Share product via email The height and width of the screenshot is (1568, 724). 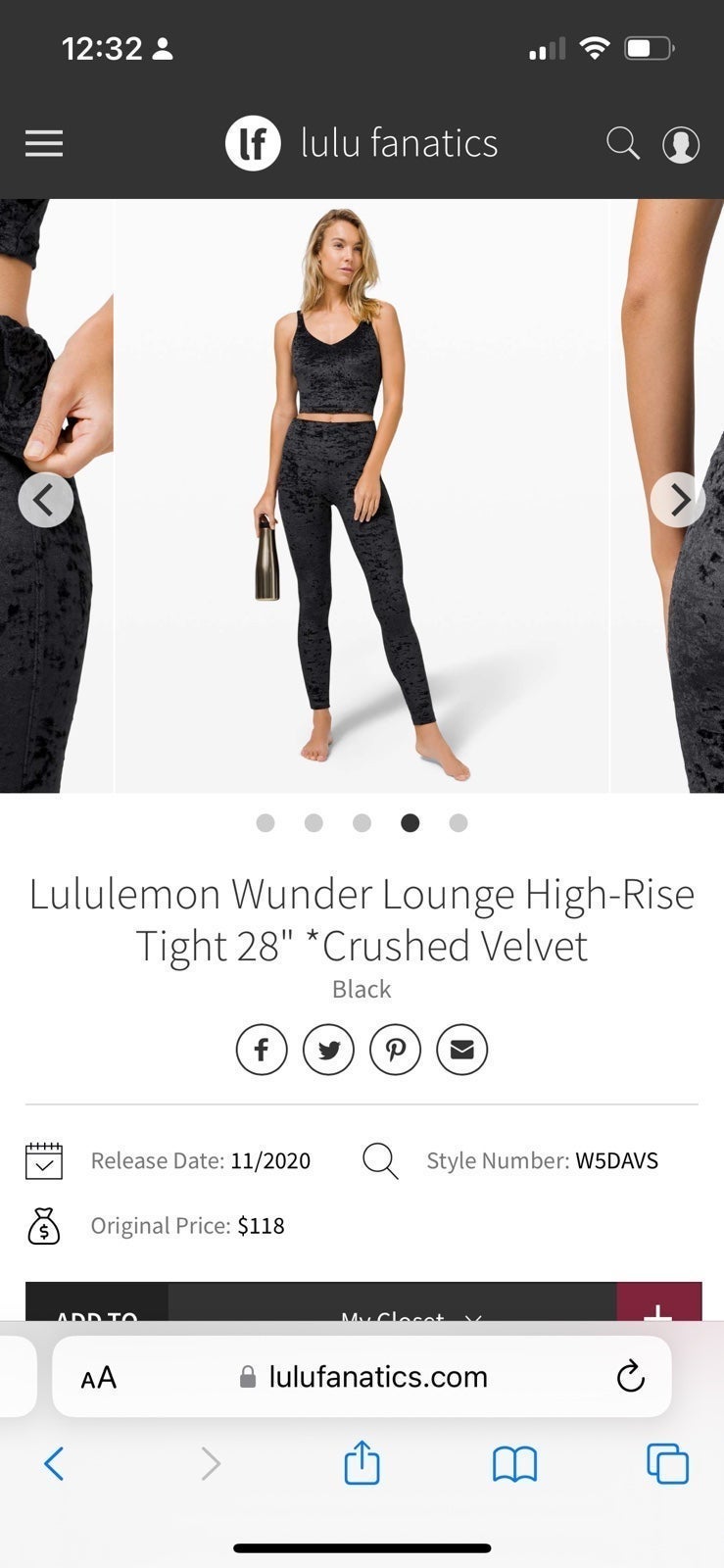pos(461,1050)
